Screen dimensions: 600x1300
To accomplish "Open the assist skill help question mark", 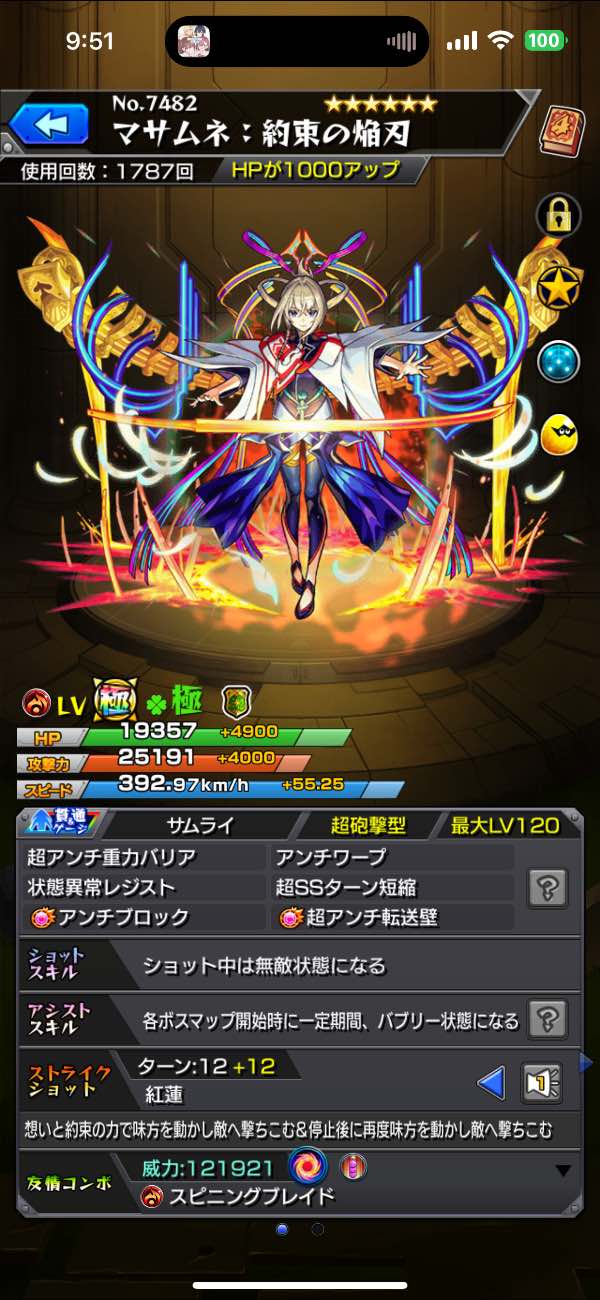I will click(548, 1019).
